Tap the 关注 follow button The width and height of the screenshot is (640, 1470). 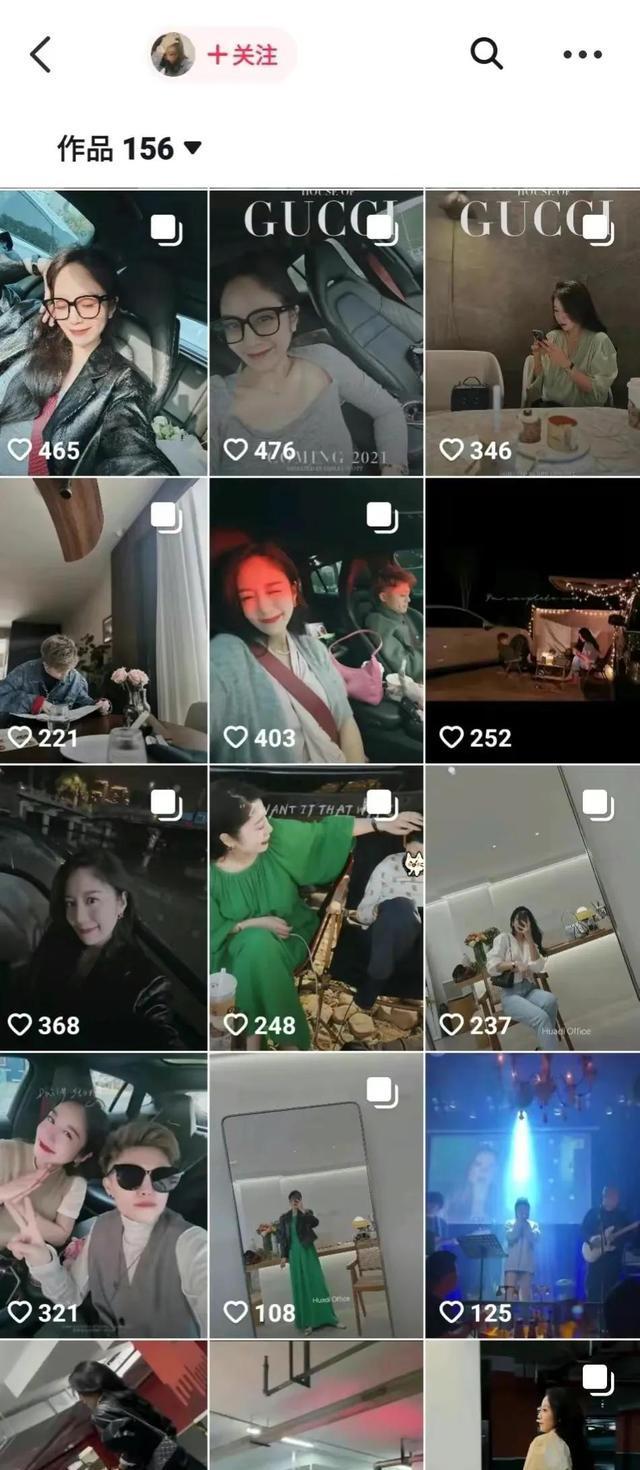point(242,54)
